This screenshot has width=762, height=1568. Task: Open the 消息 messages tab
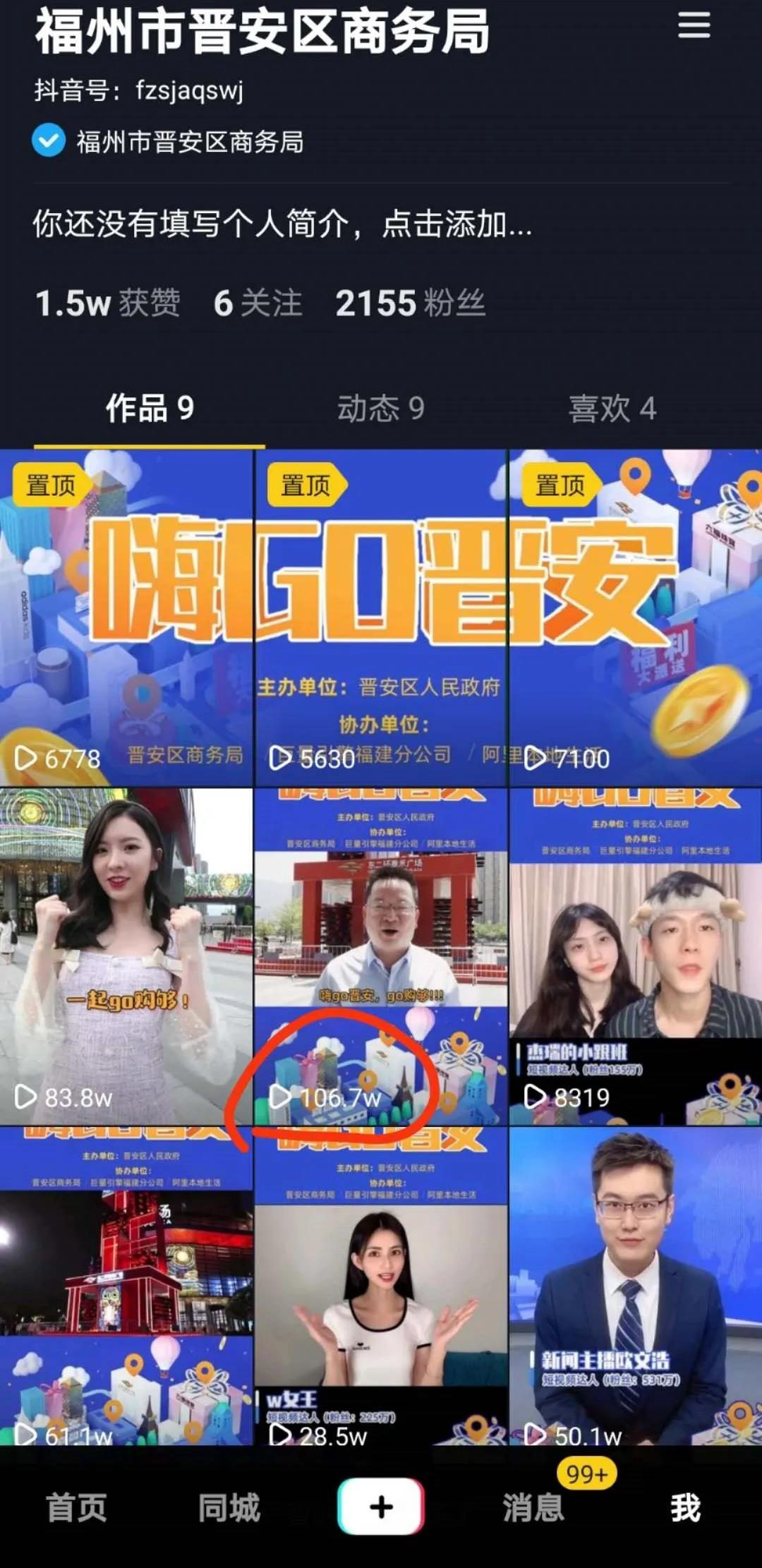tap(533, 1507)
